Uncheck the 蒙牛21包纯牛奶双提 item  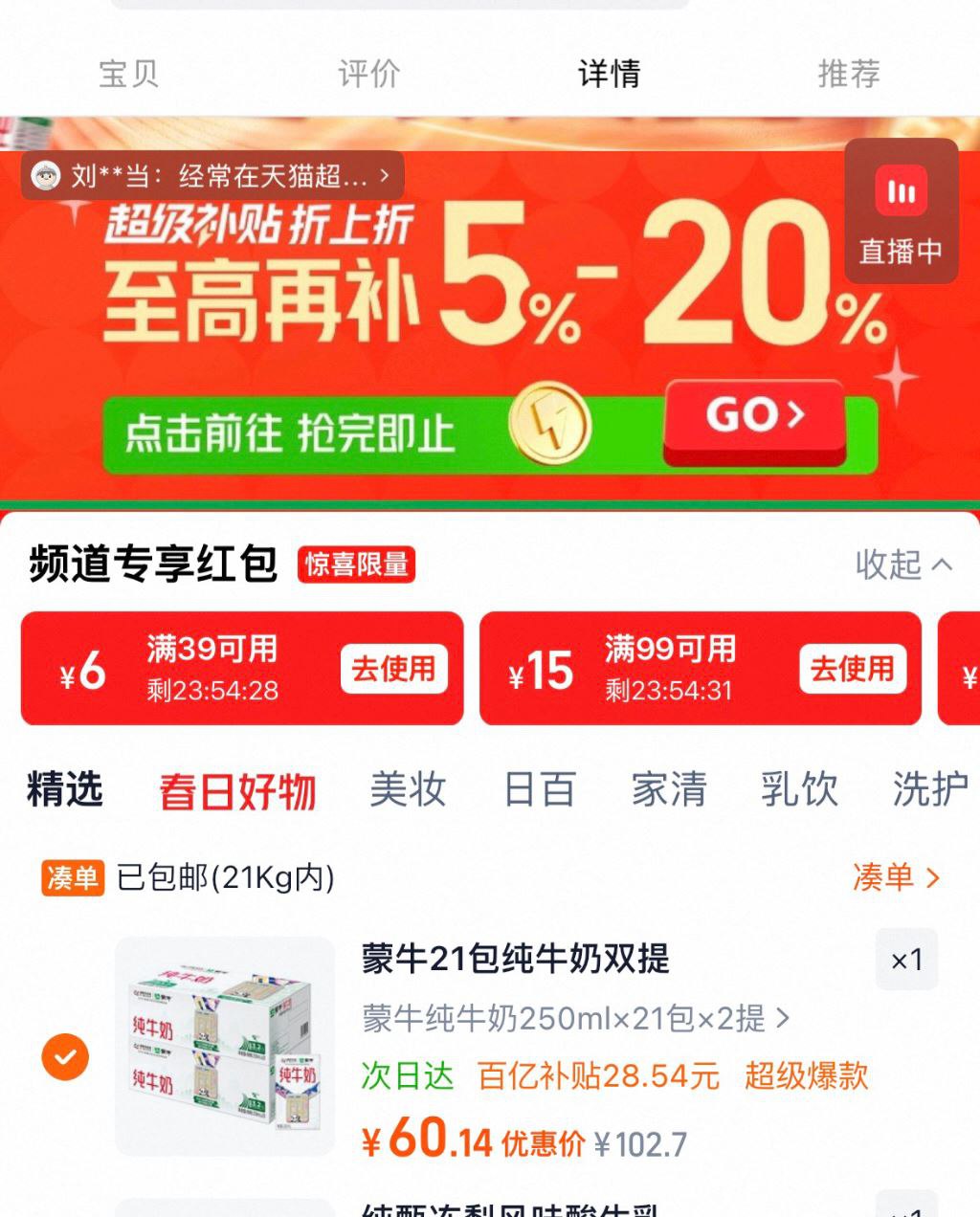65,1056
